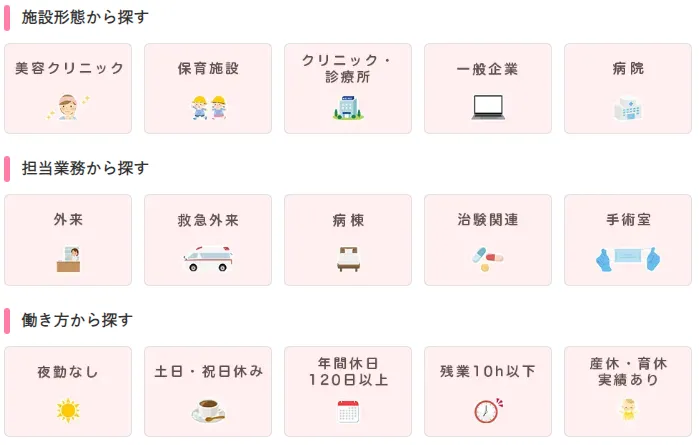Select 土日・祝日休み option
699x445 pixels.
(x=208, y=391)
